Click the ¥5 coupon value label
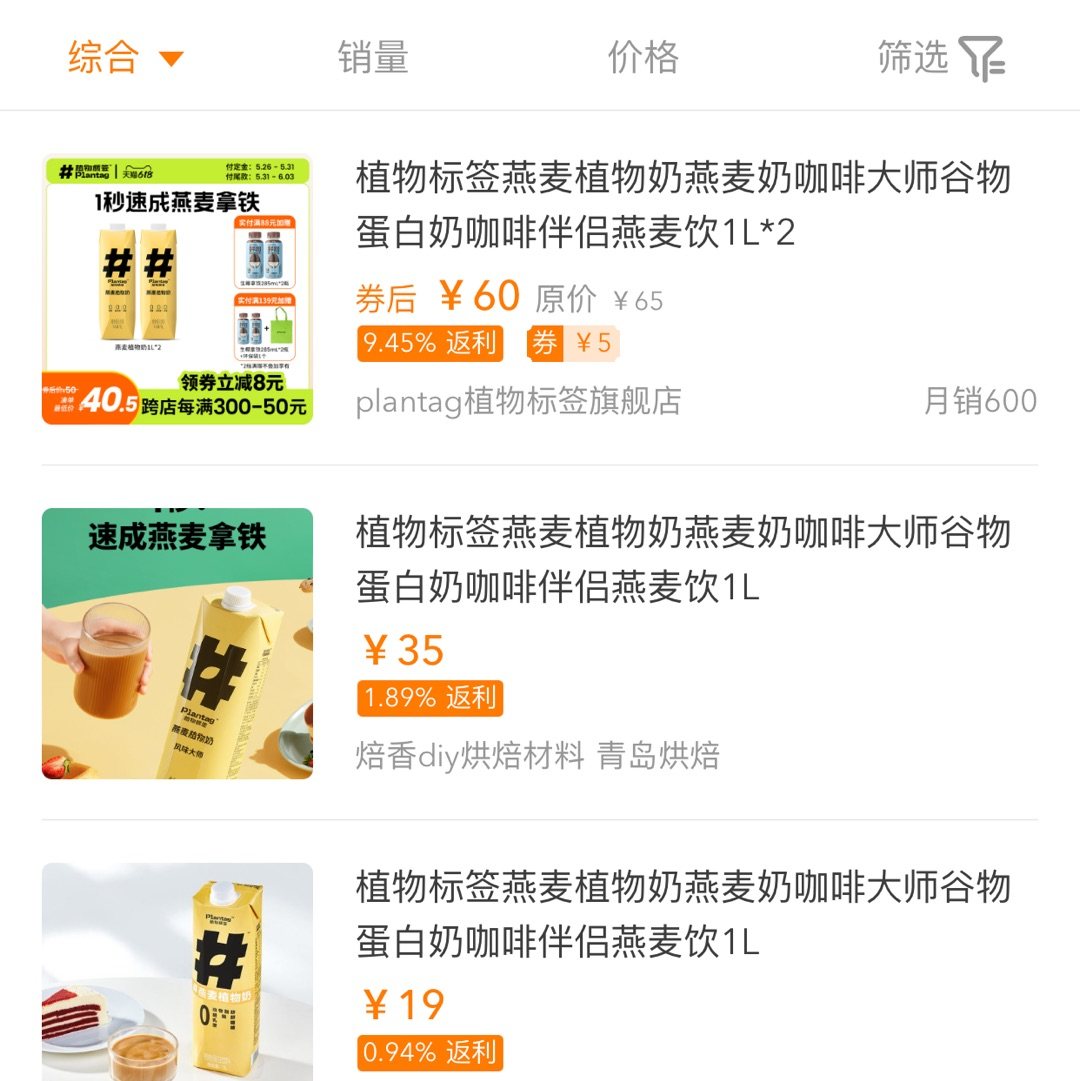This screenshot has height=1081, width=1080. click(x=592, y=344)
